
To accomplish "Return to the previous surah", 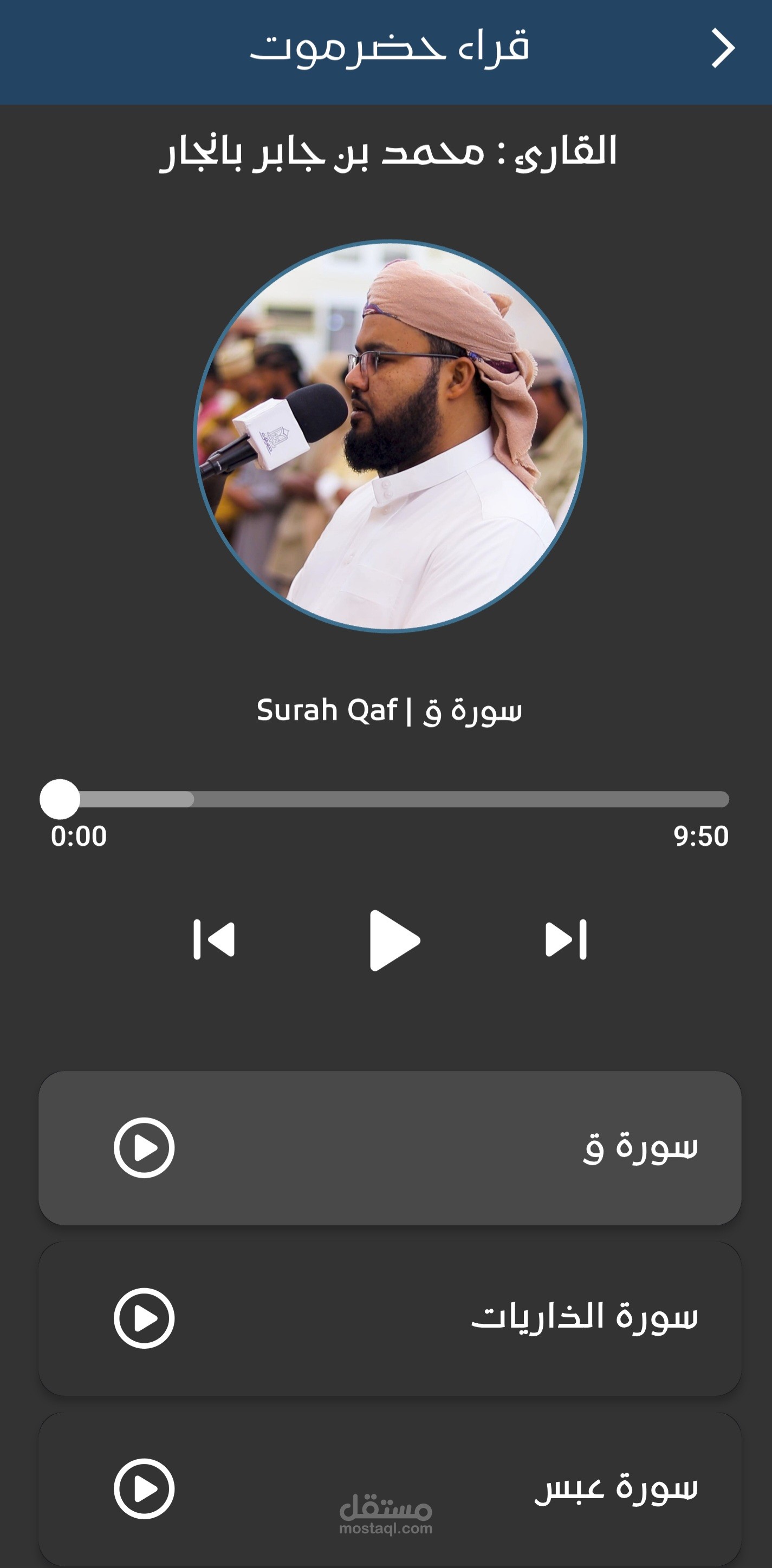I will (x=213, y=940).
